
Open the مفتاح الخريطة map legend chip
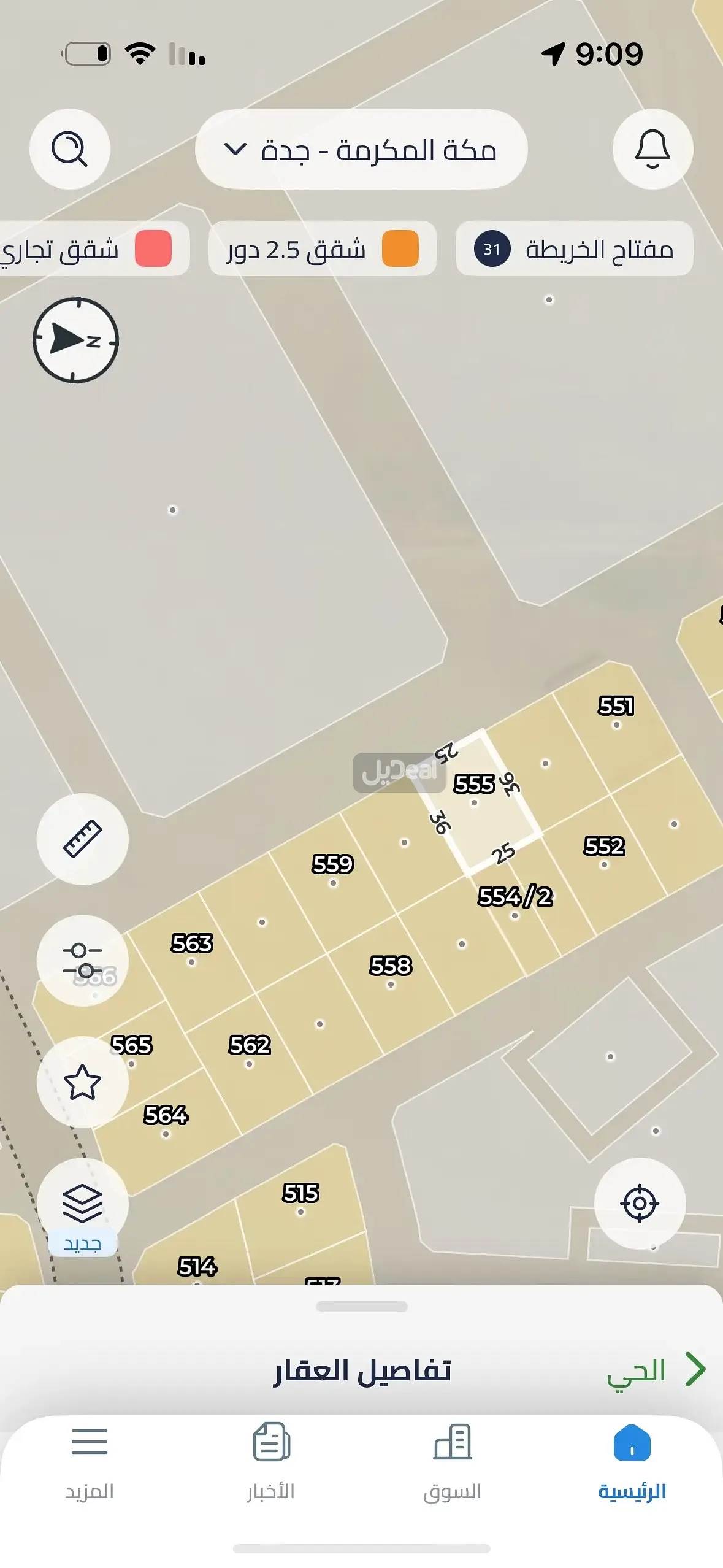tap(574, 249)
